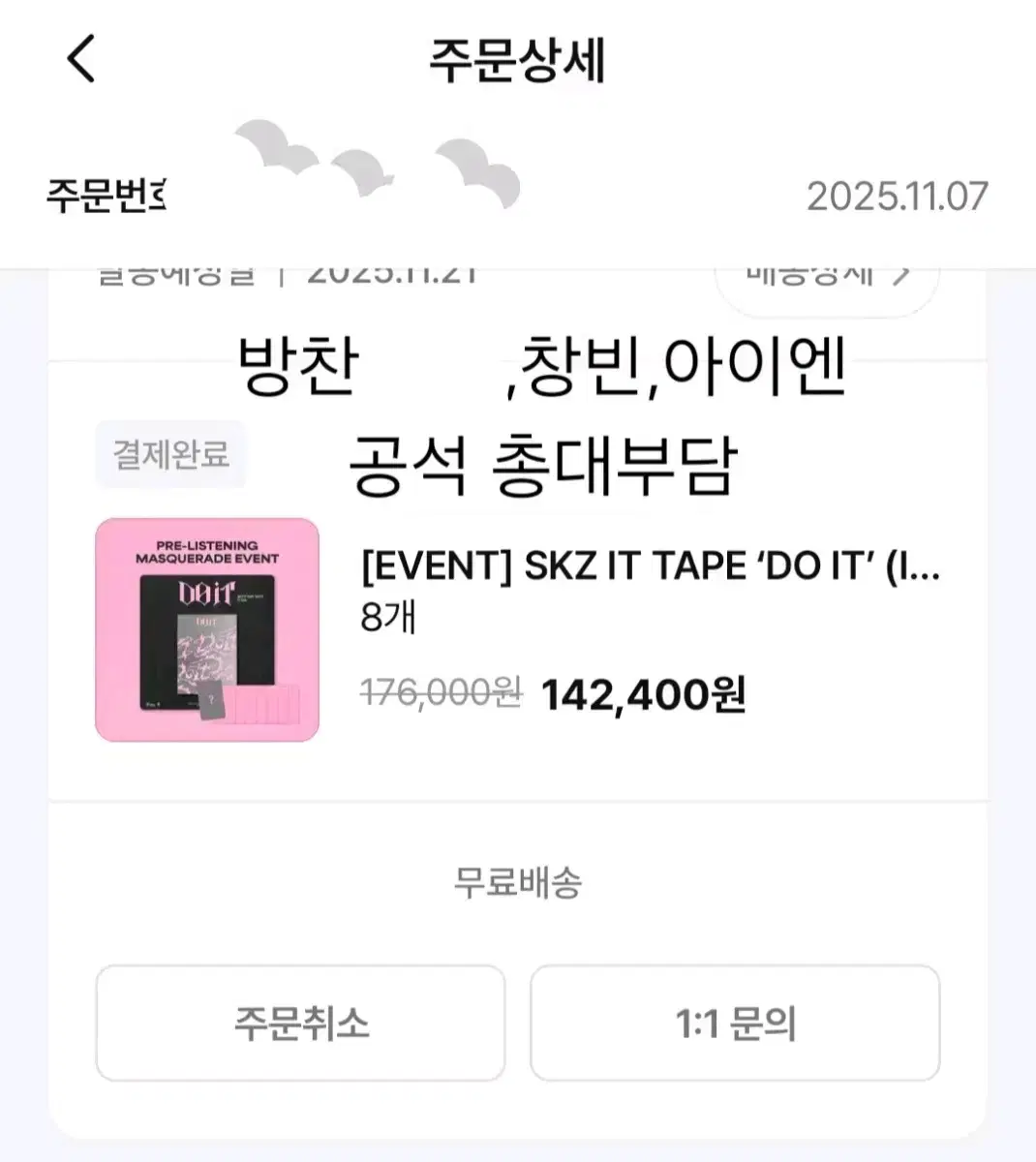
Task: Tap the 142,400원 discounted price
Action: (644, 690)
